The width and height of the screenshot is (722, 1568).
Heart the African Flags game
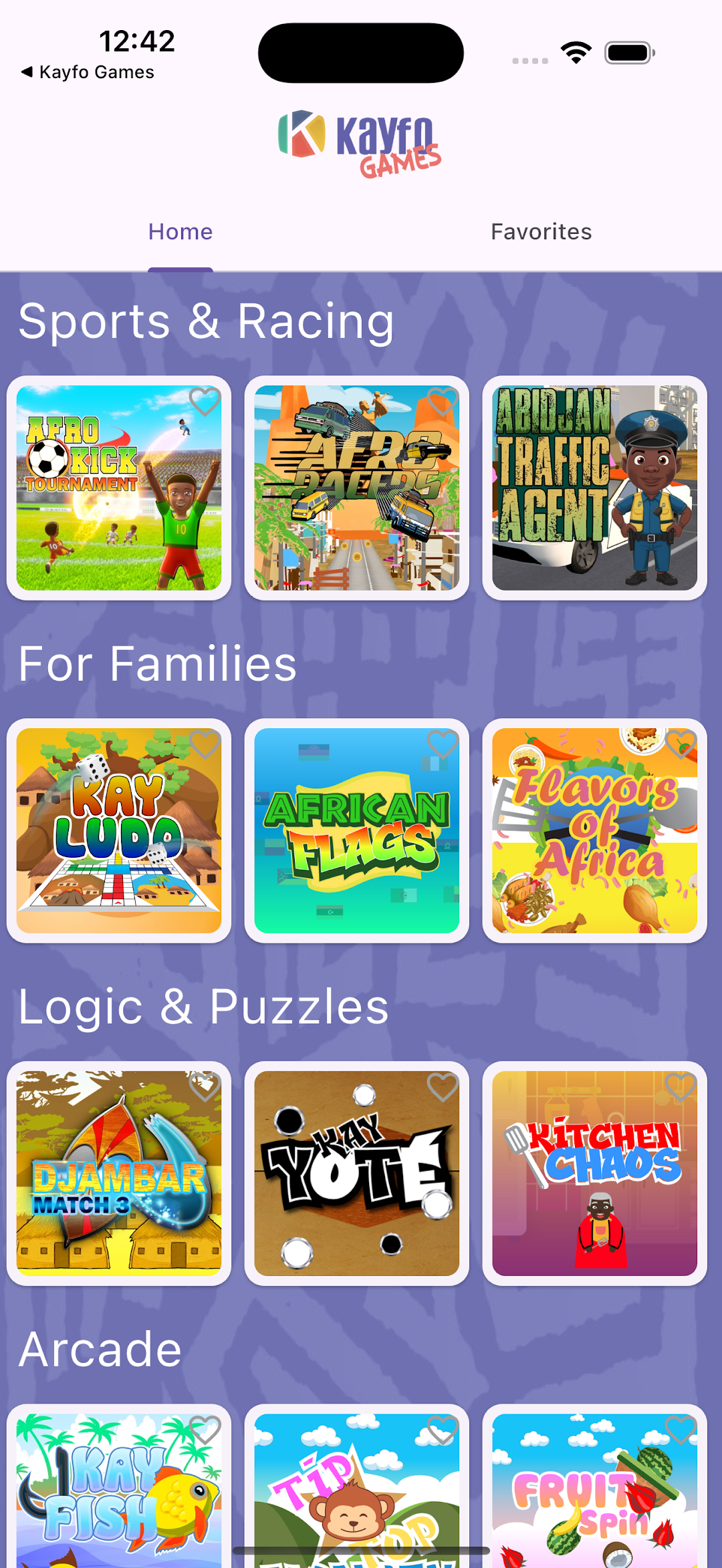443,744
